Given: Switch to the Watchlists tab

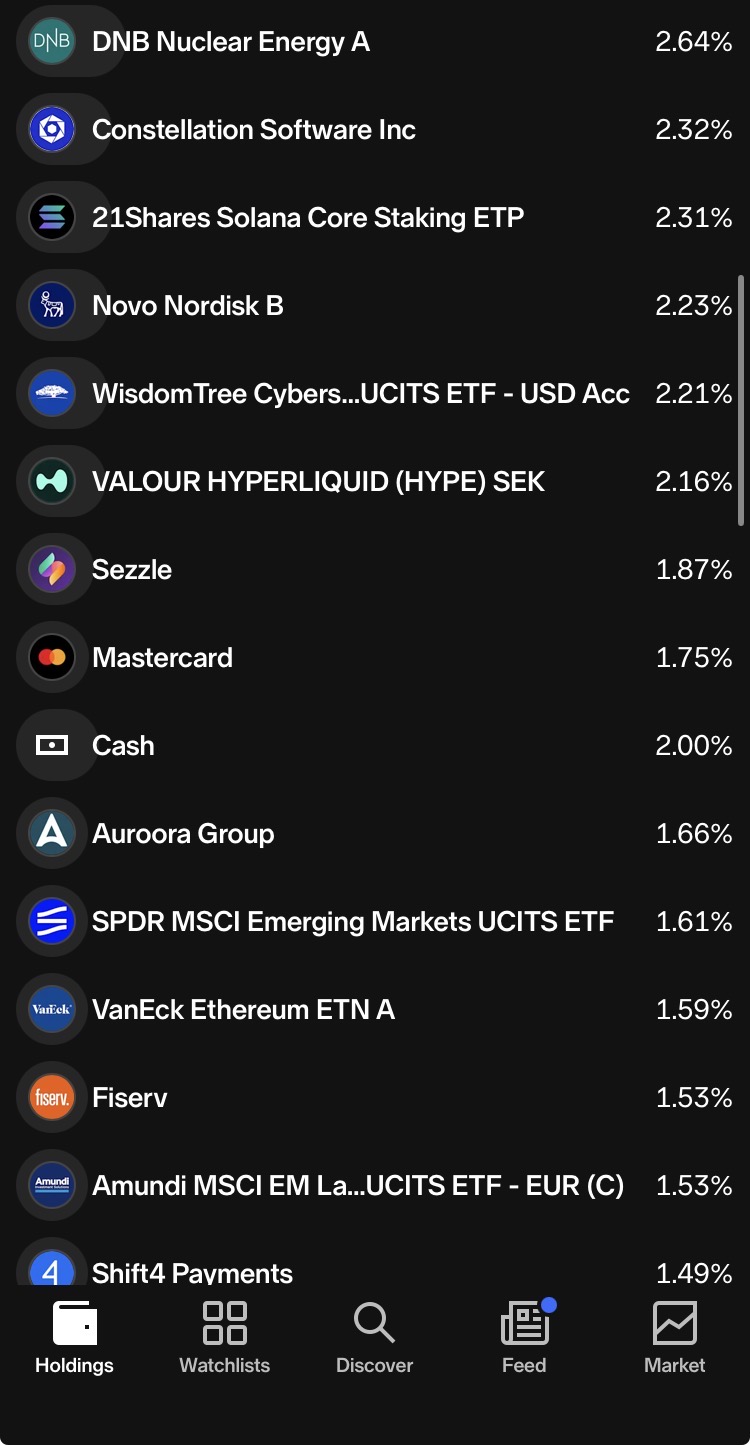Looking at the screenshot, I should pyautogui.click(x=225, y=1338).
